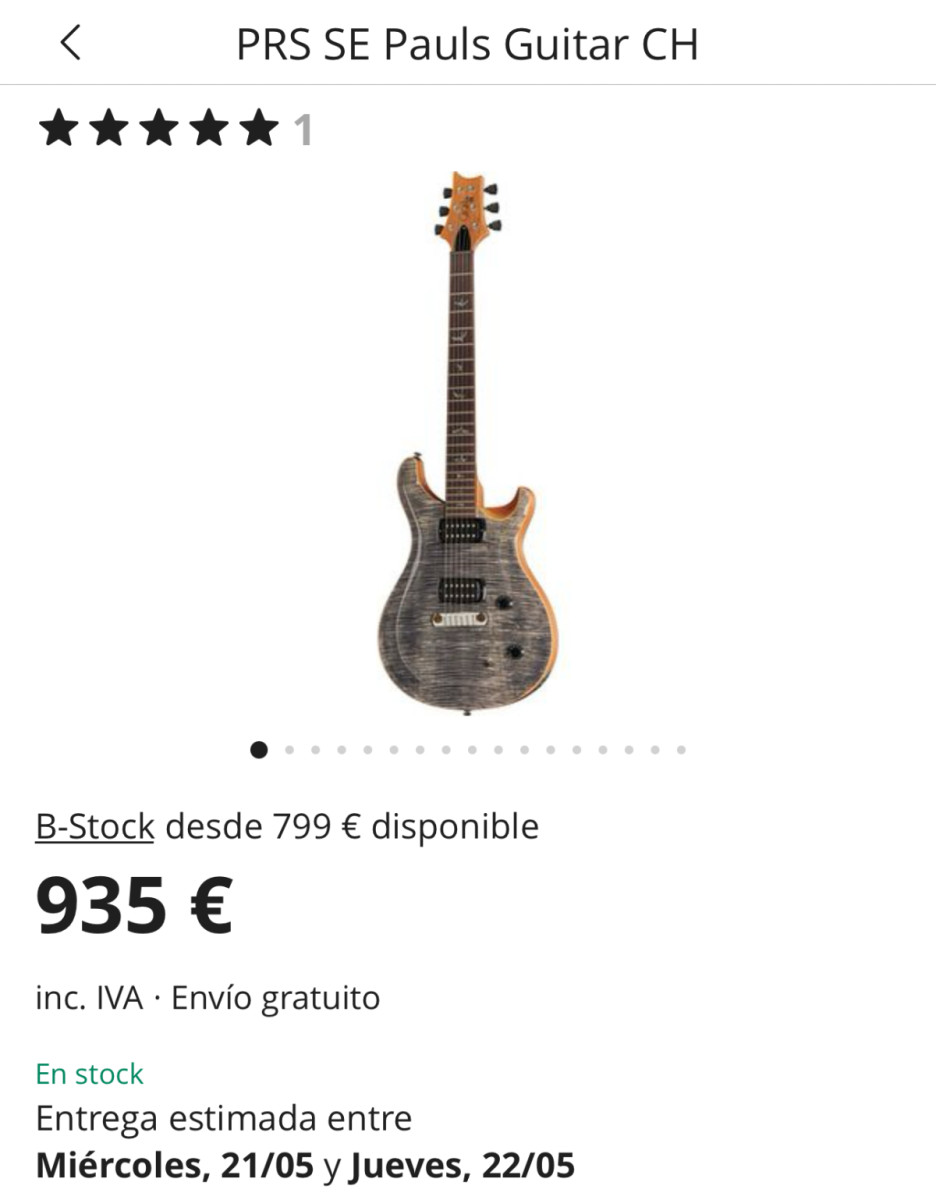Open the five-star rating reviews
Image resolution: width=936 pixels, height=1200 pixels.
[158, 130]
